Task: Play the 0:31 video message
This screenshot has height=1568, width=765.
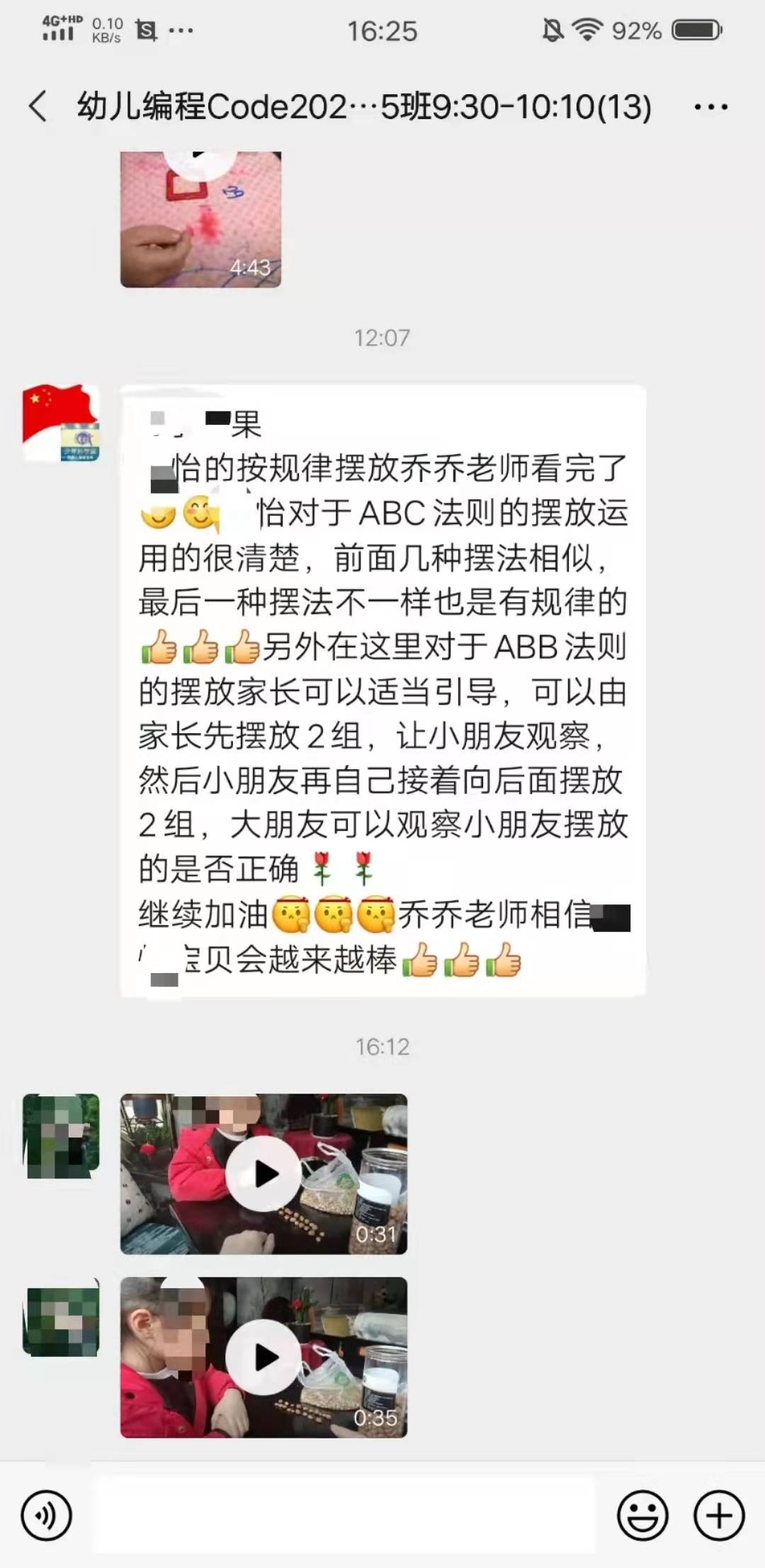Action: click(x=264, y=1172)
